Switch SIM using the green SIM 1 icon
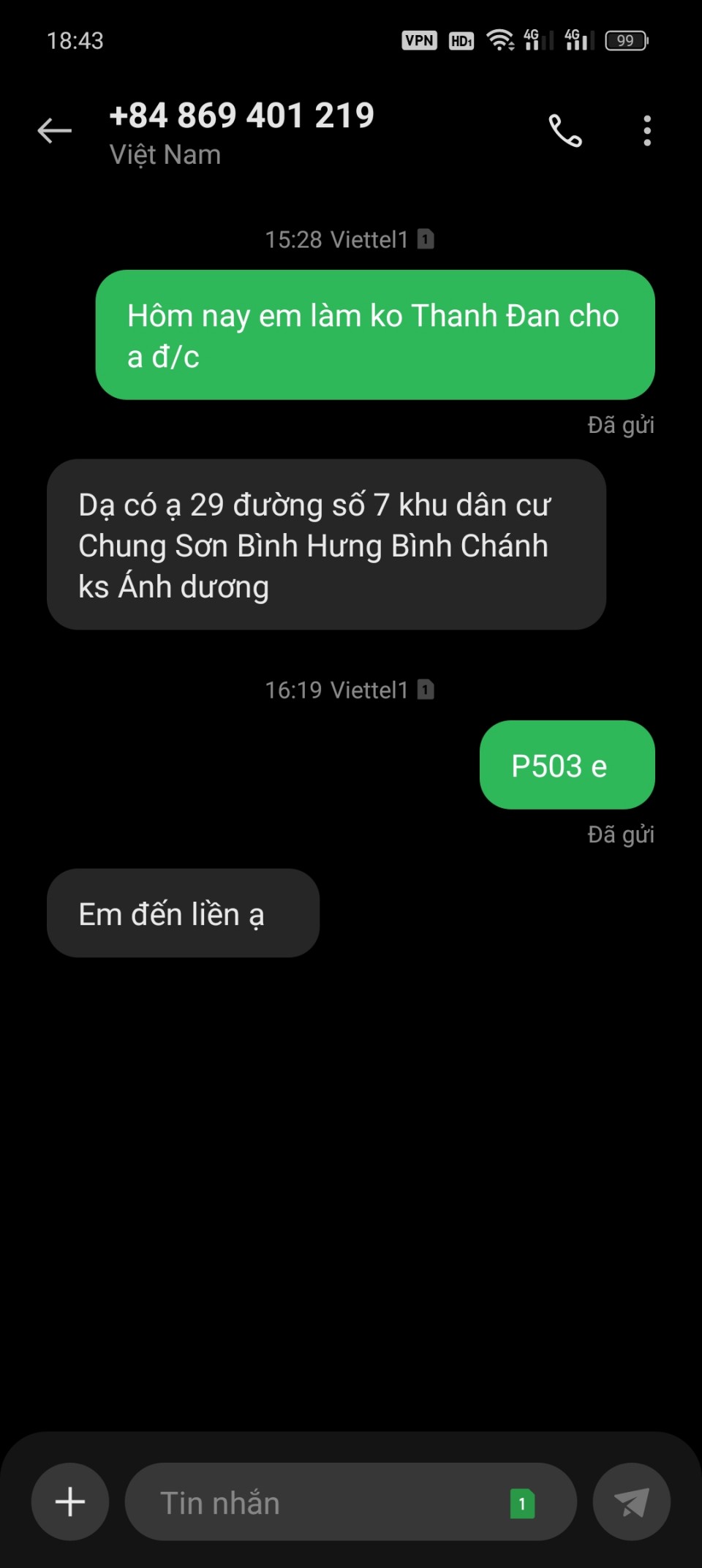This screenshot has width=702, height=1568. 522,1504
